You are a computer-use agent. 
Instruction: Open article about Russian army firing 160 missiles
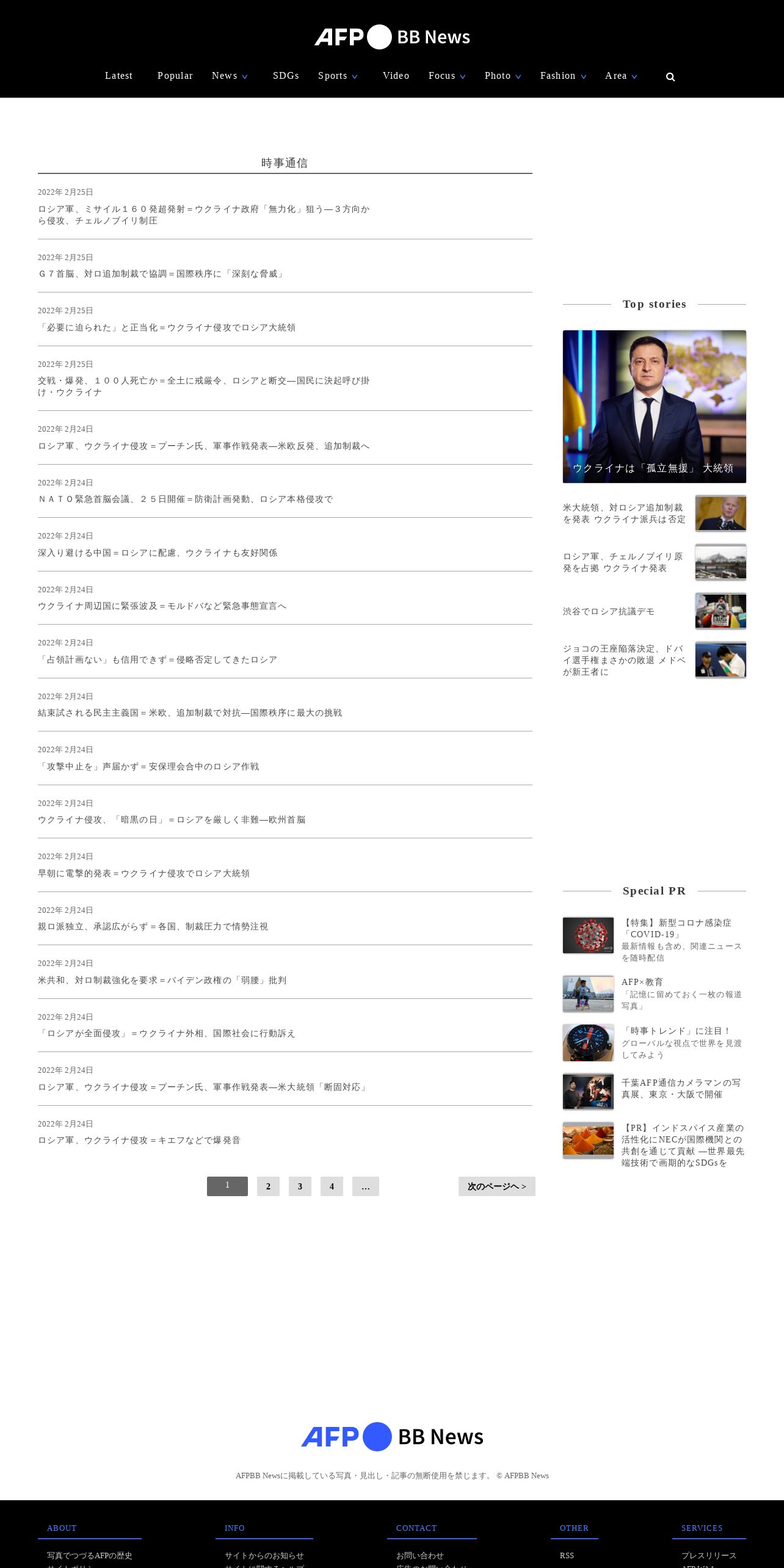[x=203, y=215]
